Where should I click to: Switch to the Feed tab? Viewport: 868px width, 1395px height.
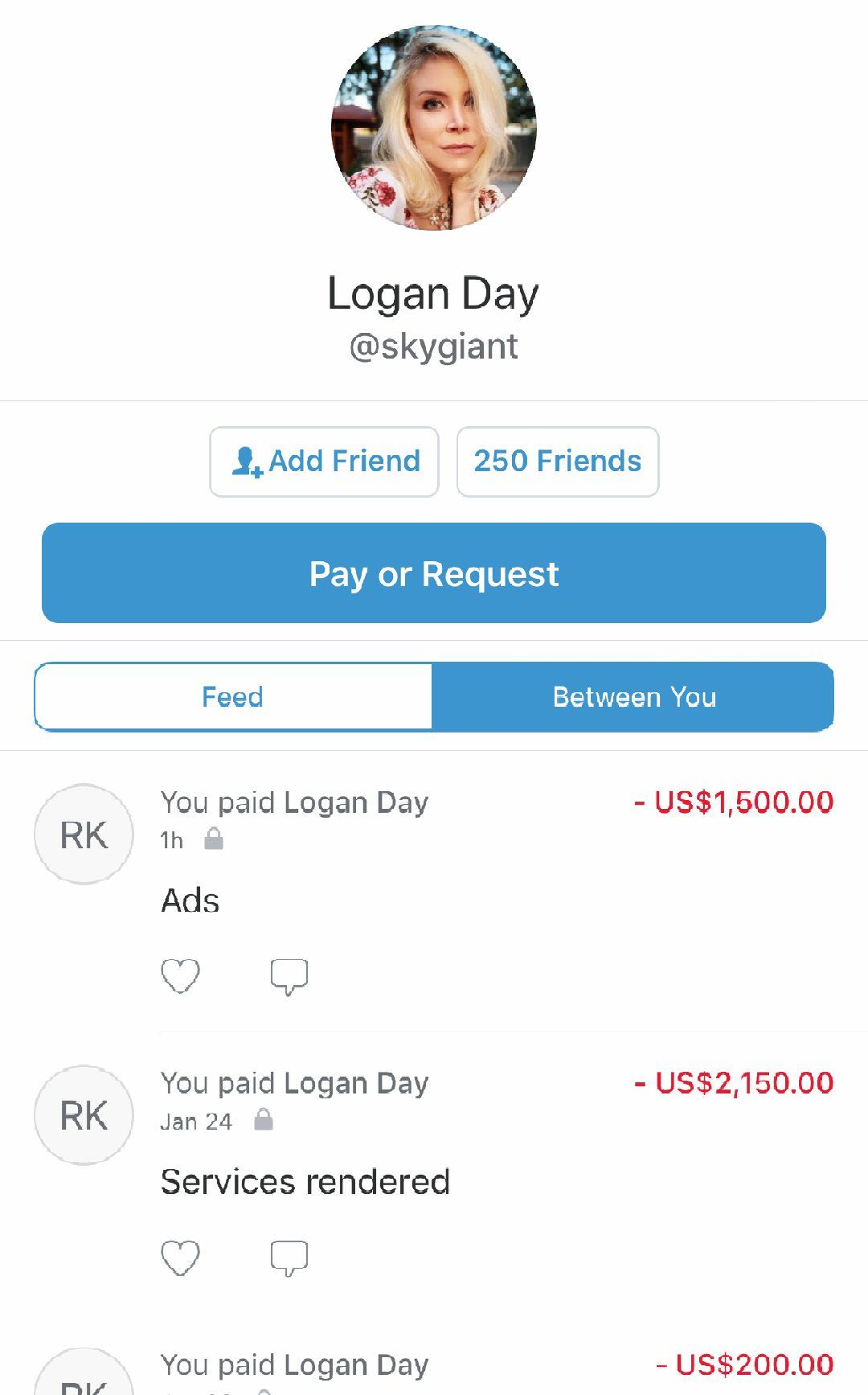233,696
